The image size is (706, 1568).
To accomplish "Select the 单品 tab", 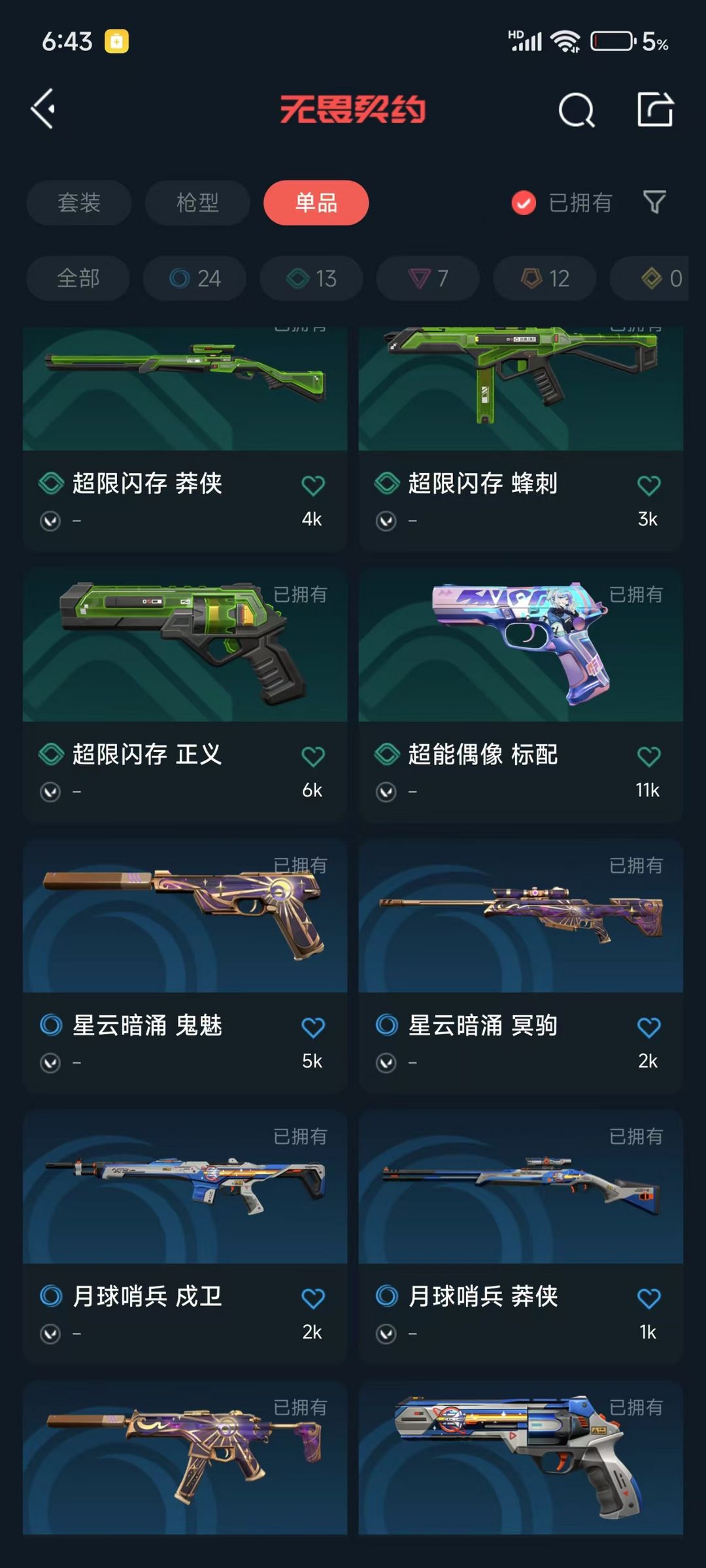I will 316,203.
